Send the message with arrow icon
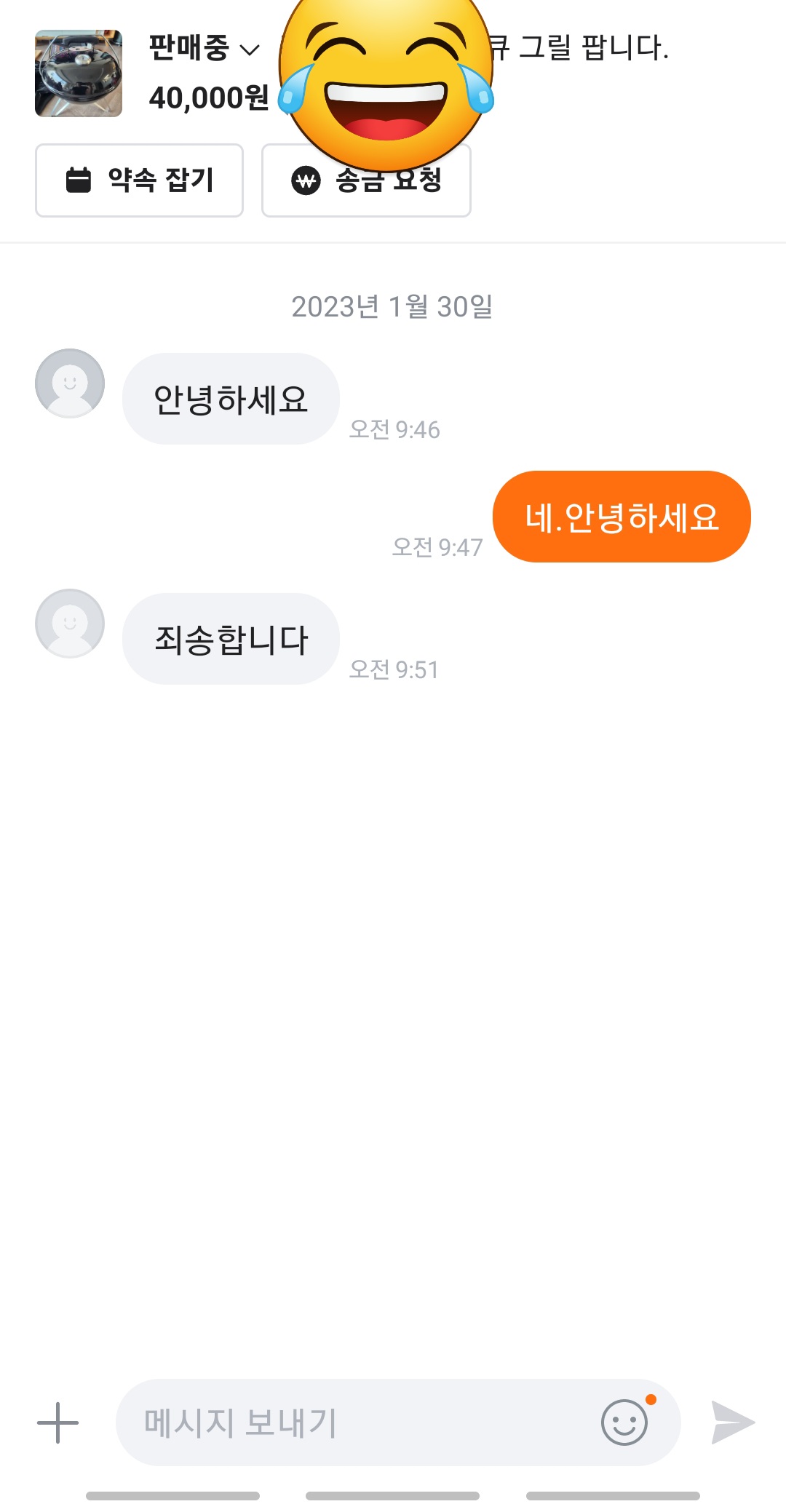This screenshot has height=1512, width=786. pos(732,1423)
